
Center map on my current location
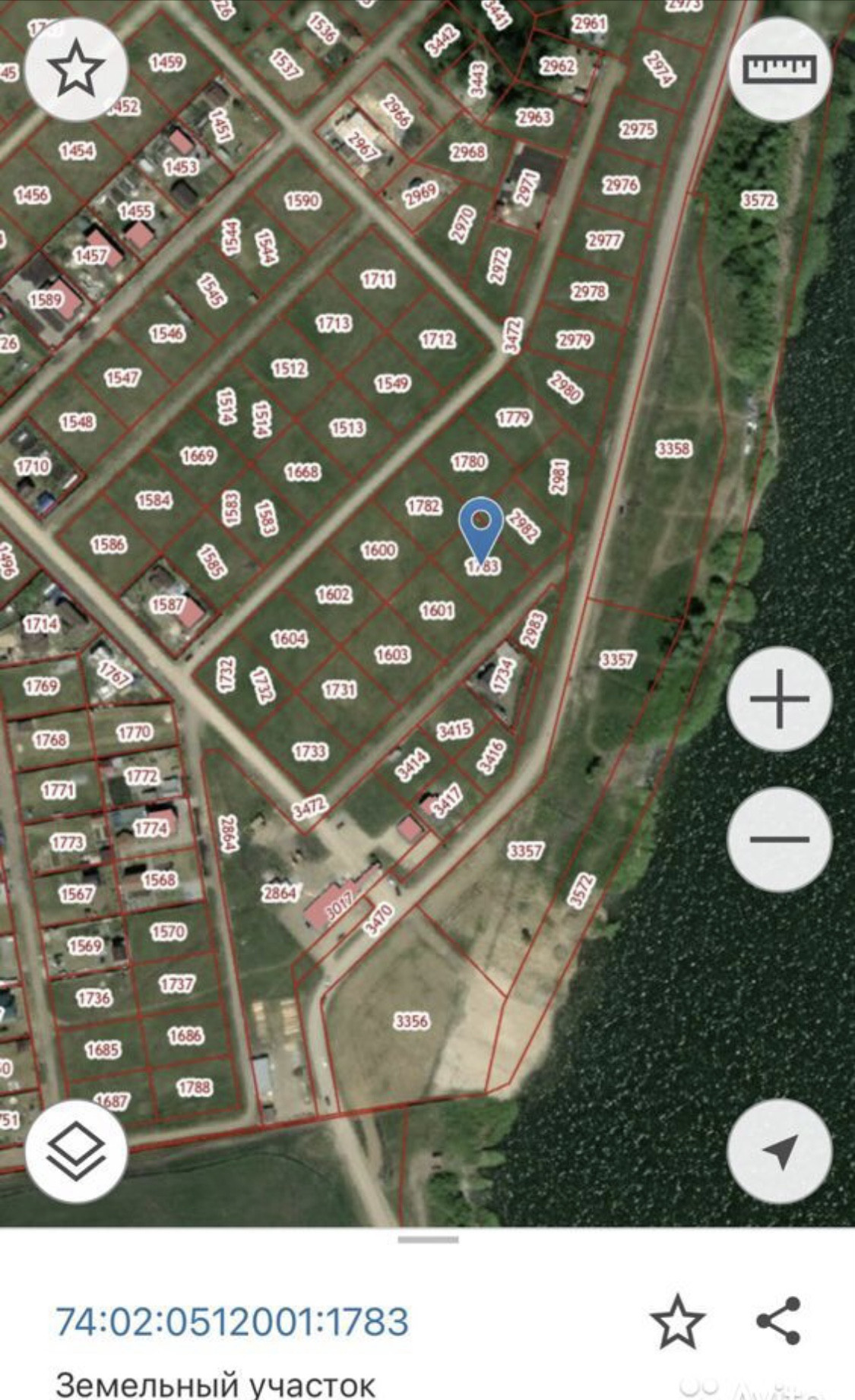coord(780,1151)
